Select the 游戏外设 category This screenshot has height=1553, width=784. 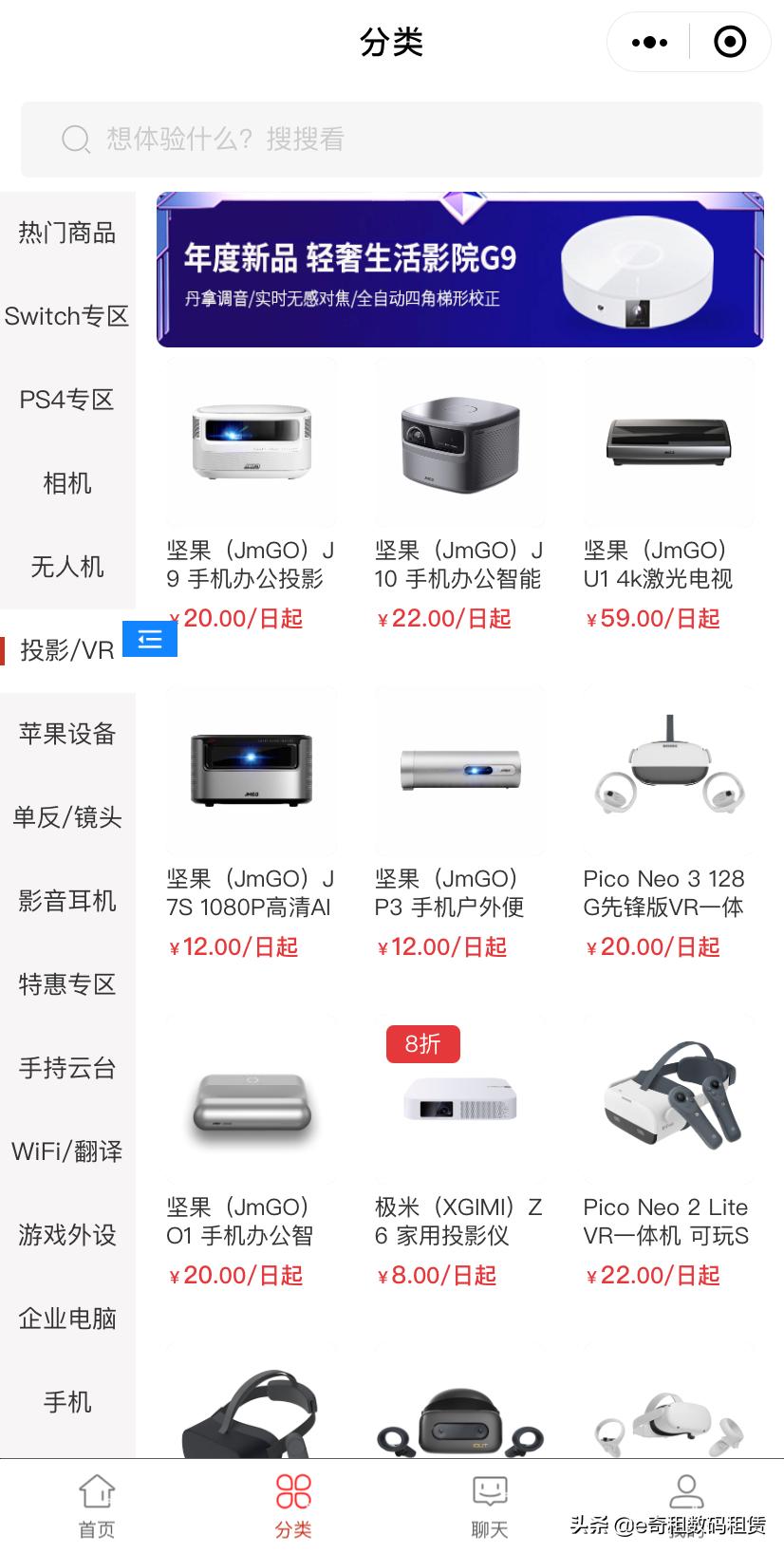pos(67,1236)
